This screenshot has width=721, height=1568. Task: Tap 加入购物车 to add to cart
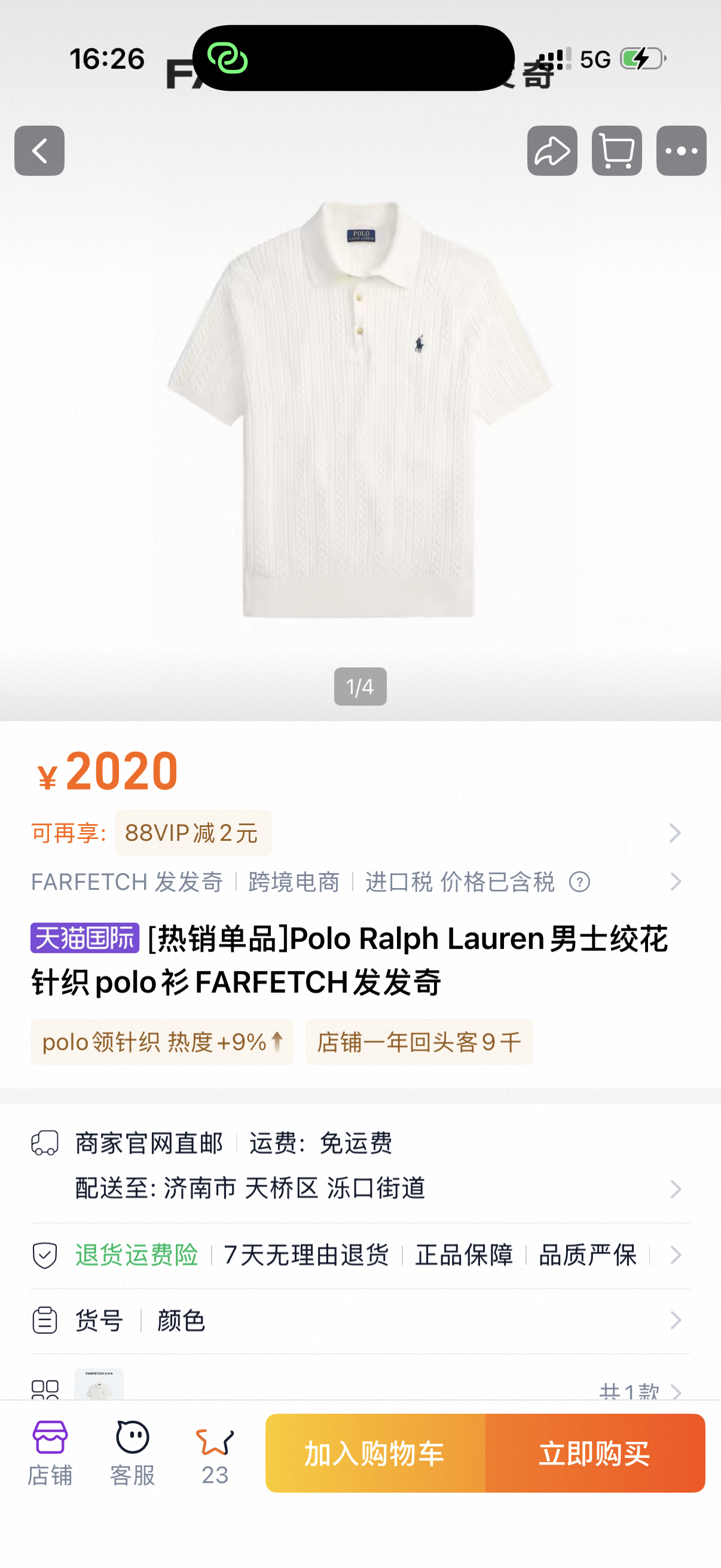pyautogui.click(x=375, y=1453)
